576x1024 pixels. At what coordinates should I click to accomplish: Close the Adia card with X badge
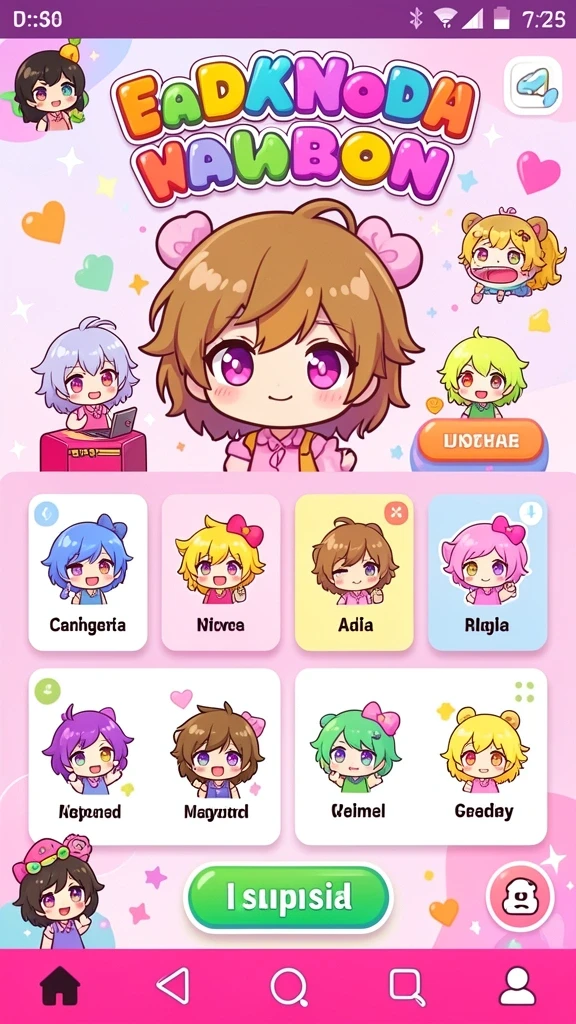395,513
